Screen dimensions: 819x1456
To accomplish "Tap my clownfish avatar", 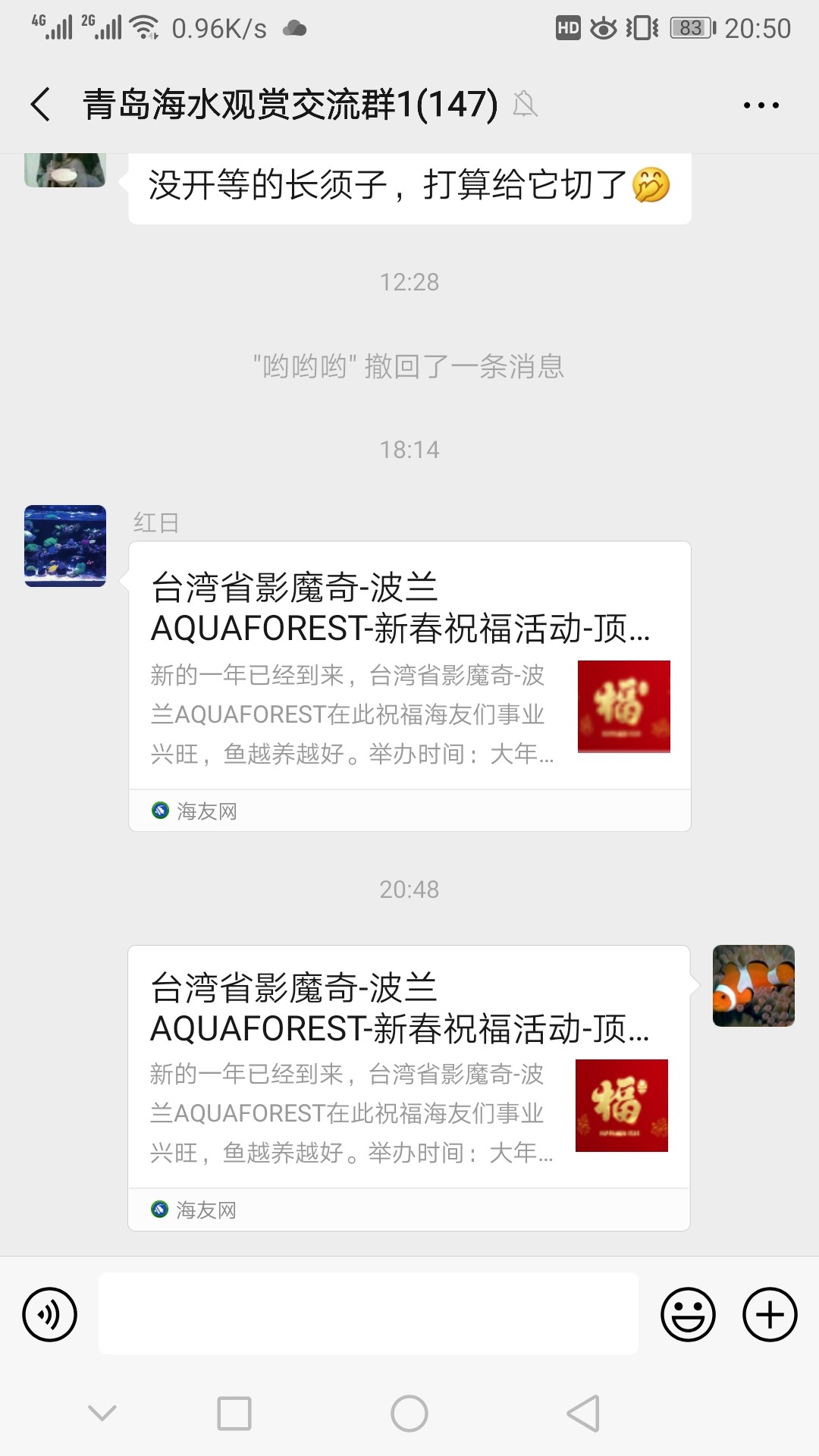I will tap(753, 986).
